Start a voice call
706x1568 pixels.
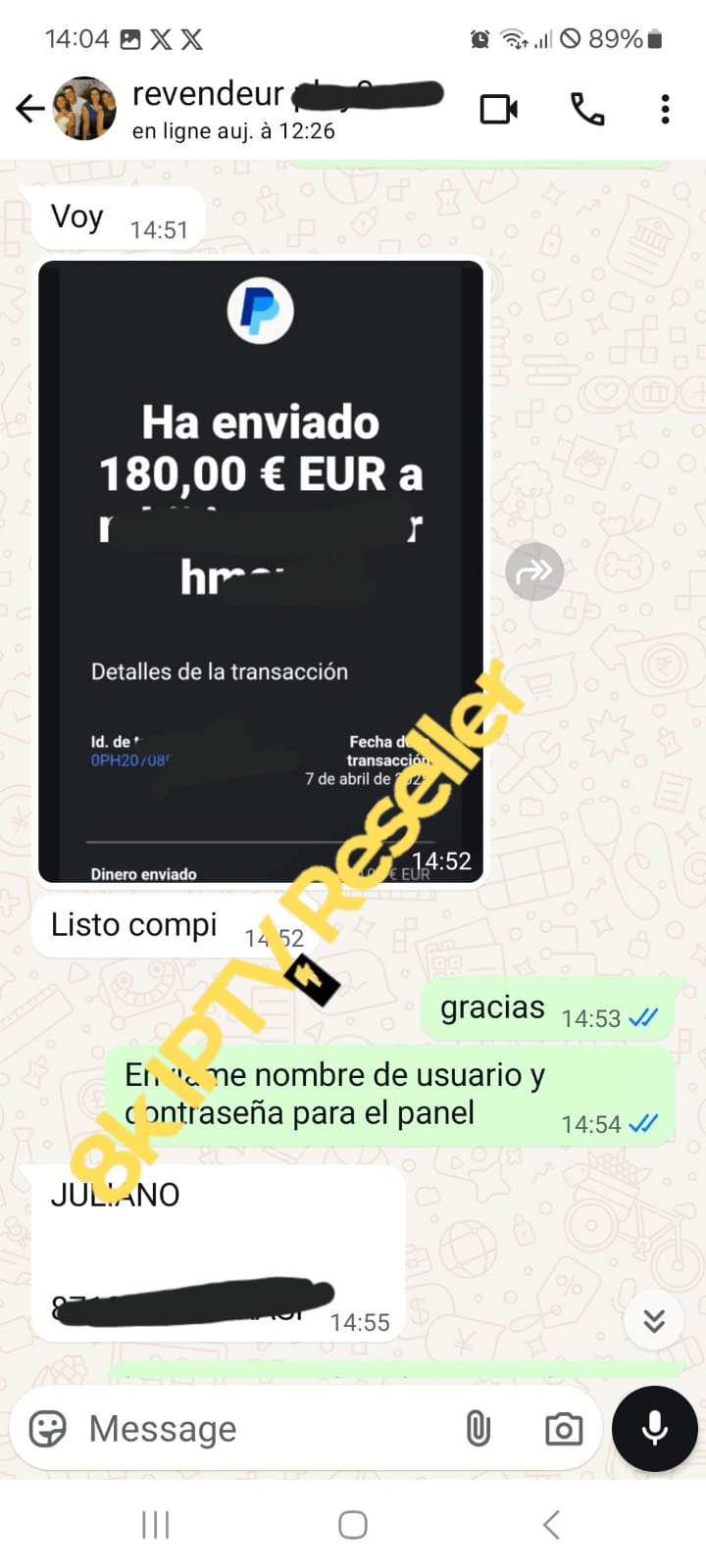click(587, 109)
